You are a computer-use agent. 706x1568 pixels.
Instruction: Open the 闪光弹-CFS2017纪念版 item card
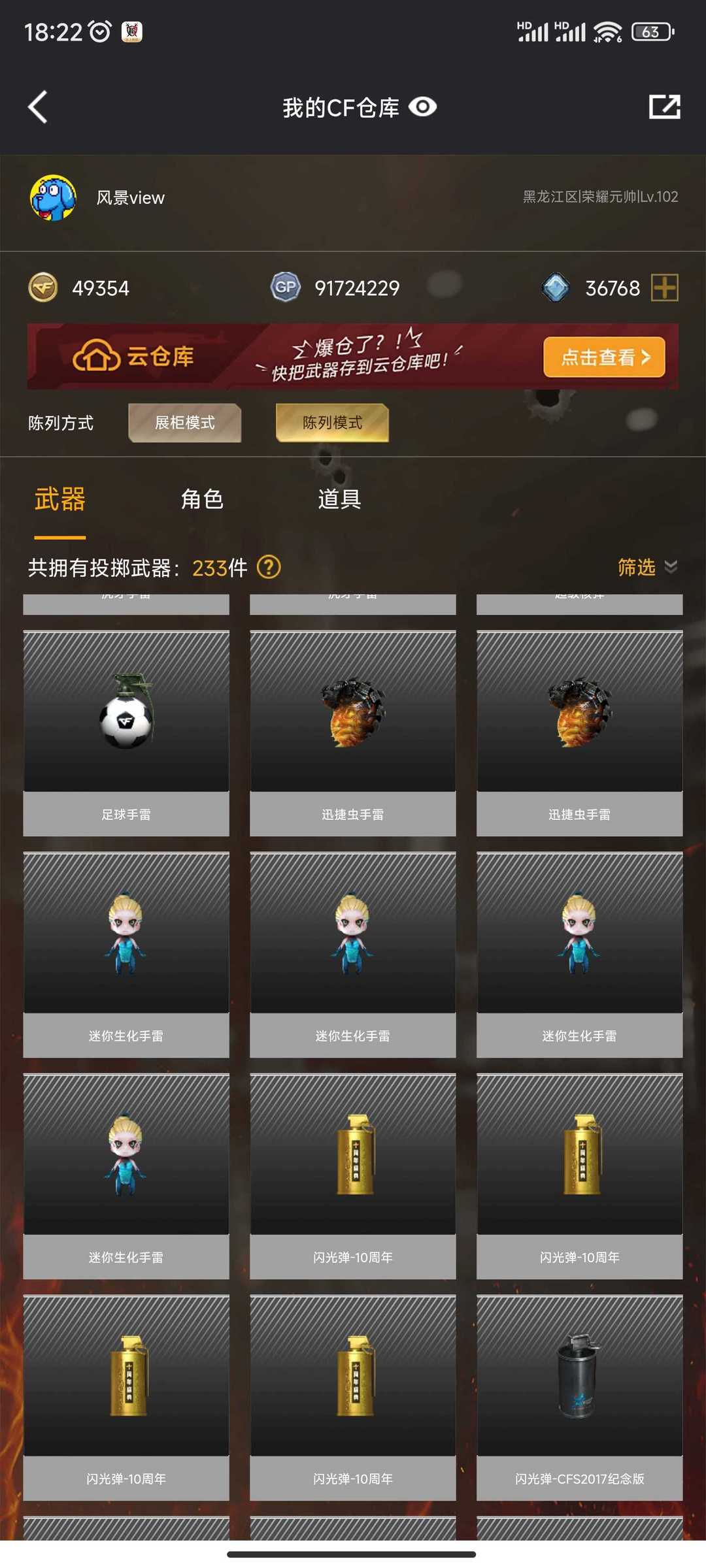[x=580, y=1397]
